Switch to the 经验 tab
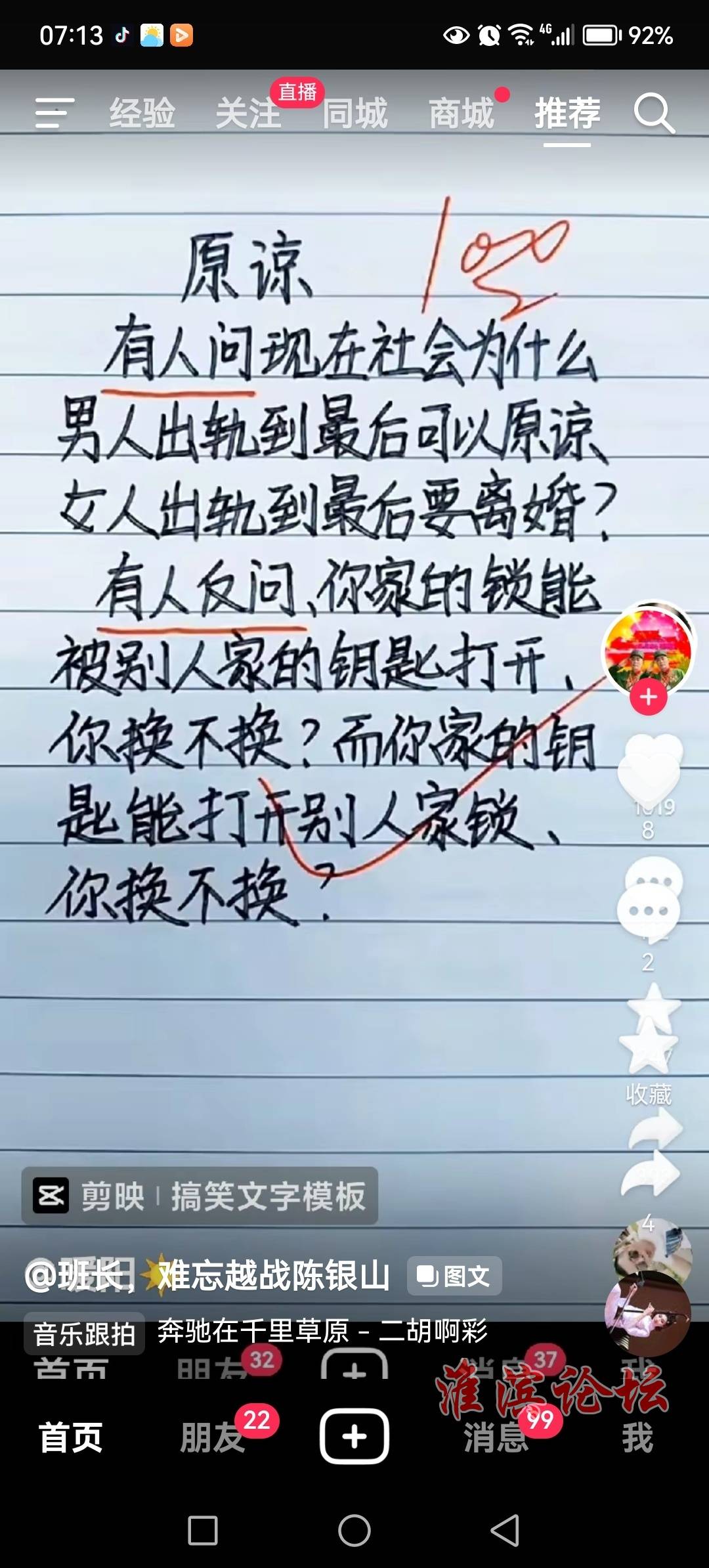Screen dimensions: 709x1568 [x=142, y=113]
